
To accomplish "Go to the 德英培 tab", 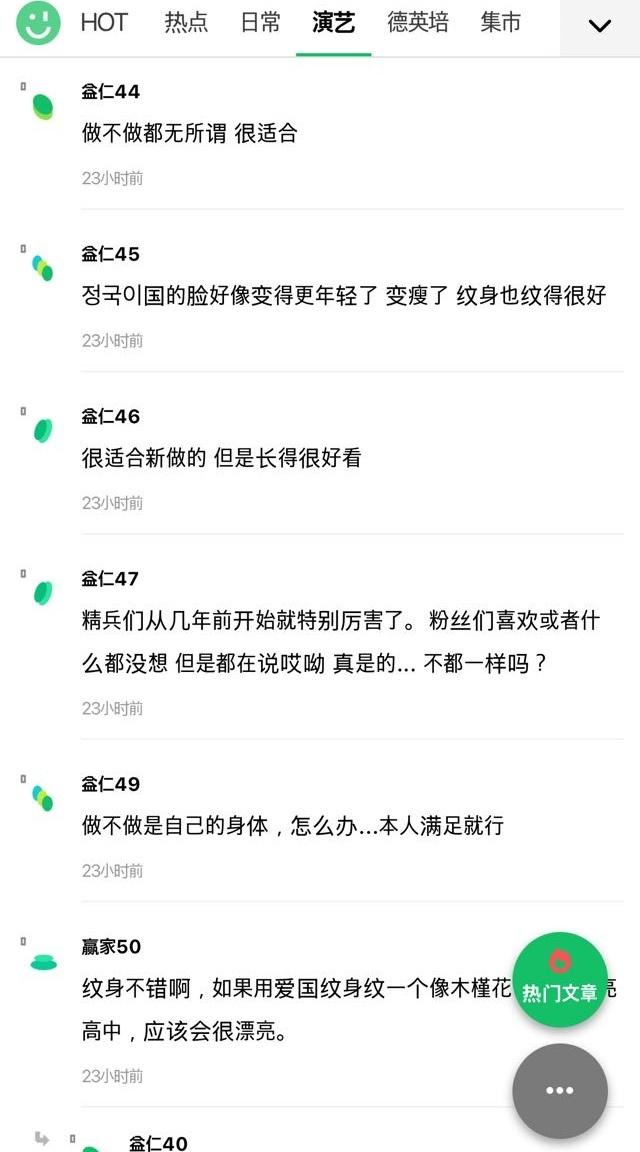I will click(418, 23).
